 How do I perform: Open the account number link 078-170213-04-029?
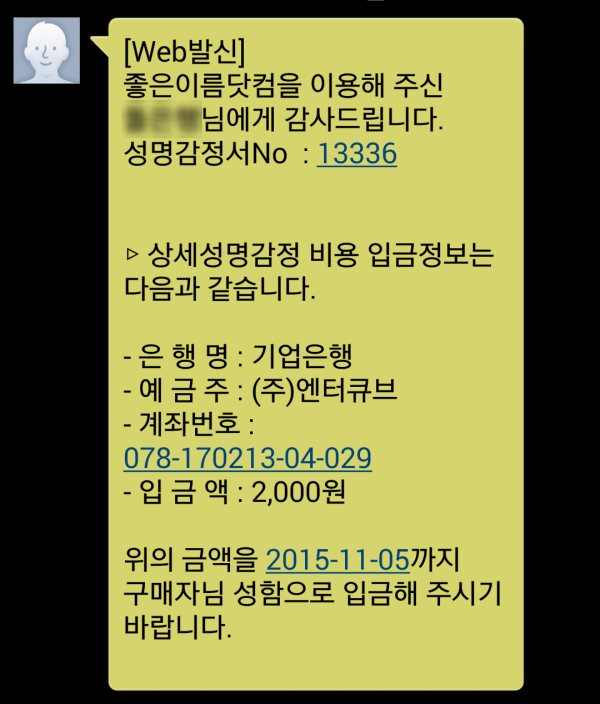click(247, 458)
